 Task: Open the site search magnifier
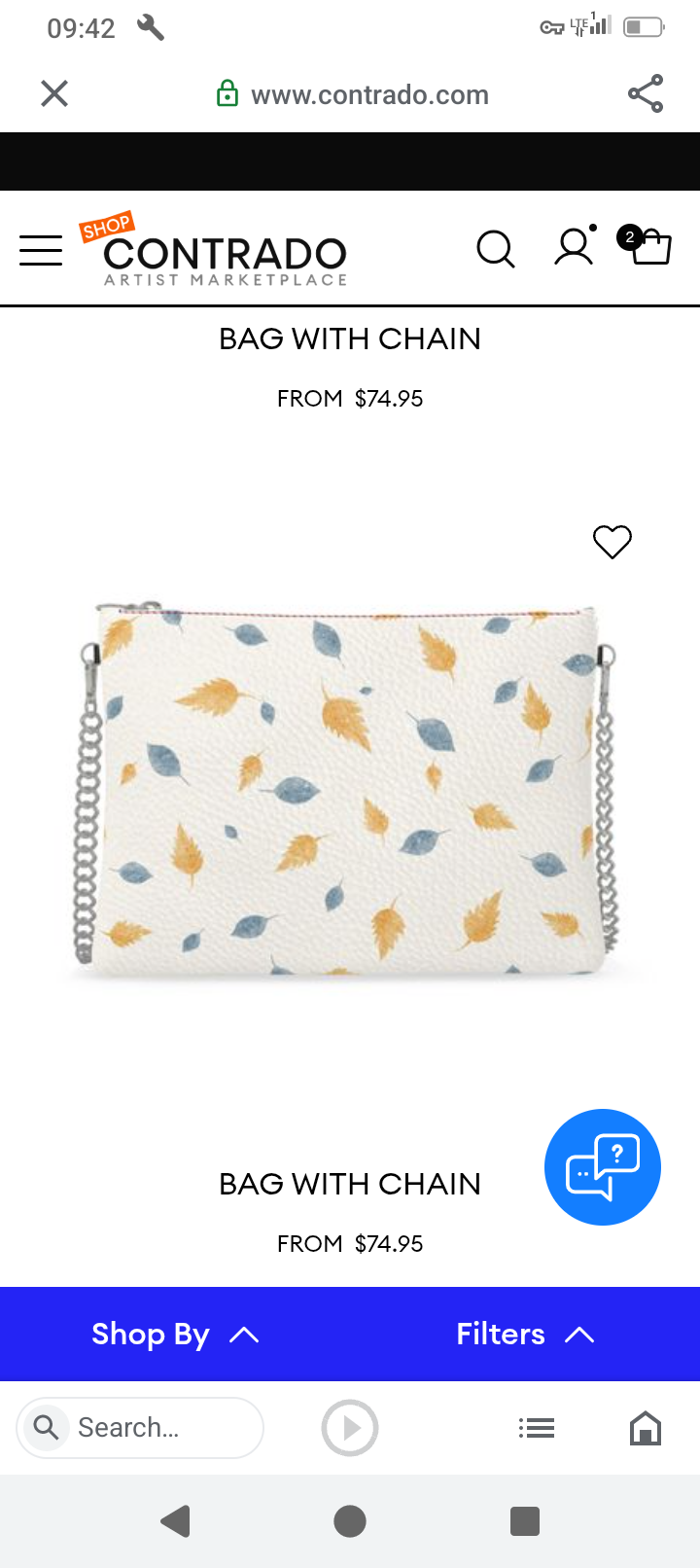pos(495,249)
